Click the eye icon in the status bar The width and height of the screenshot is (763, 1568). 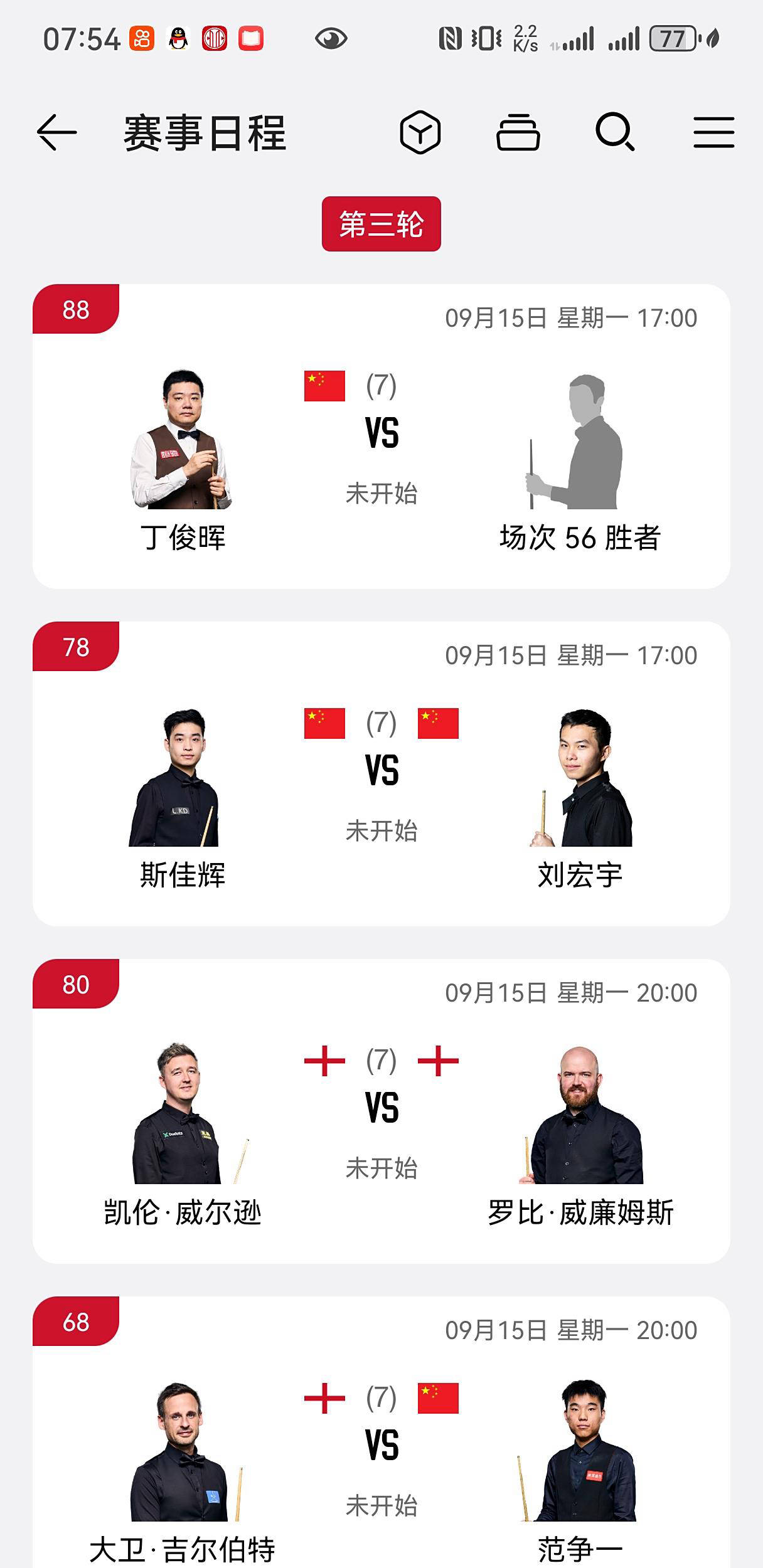coord(331,39)
